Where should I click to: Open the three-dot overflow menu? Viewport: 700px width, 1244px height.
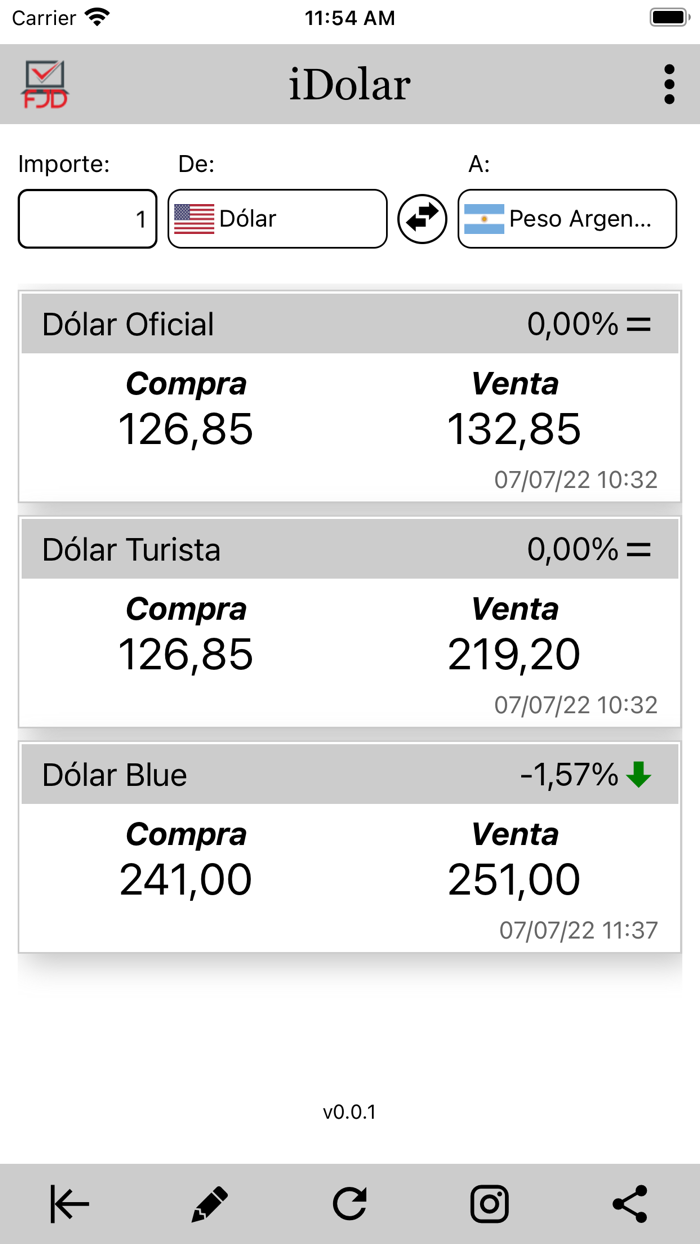pos(669,85)
